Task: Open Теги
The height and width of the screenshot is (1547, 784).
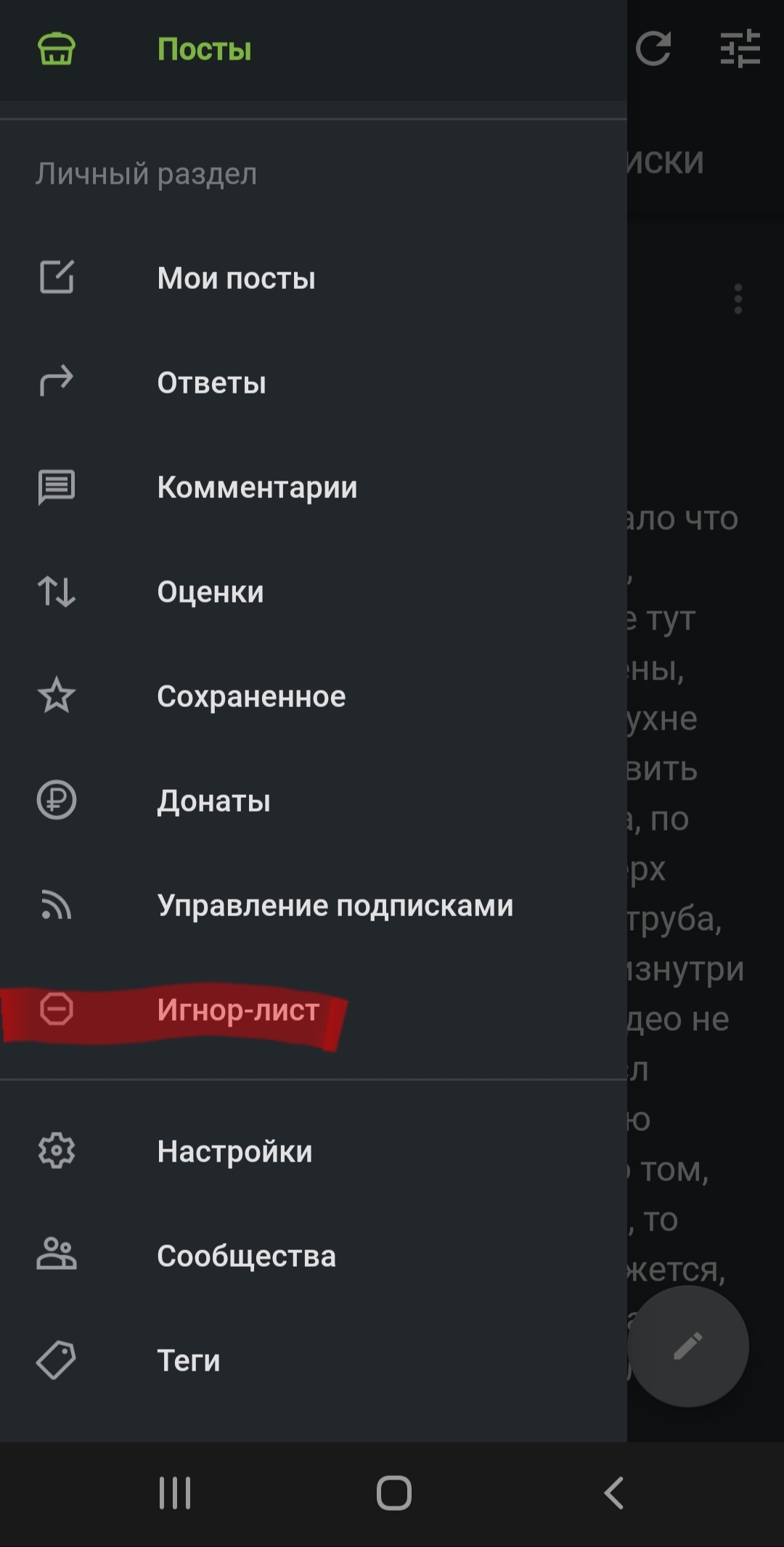Action: (189, 1360)
